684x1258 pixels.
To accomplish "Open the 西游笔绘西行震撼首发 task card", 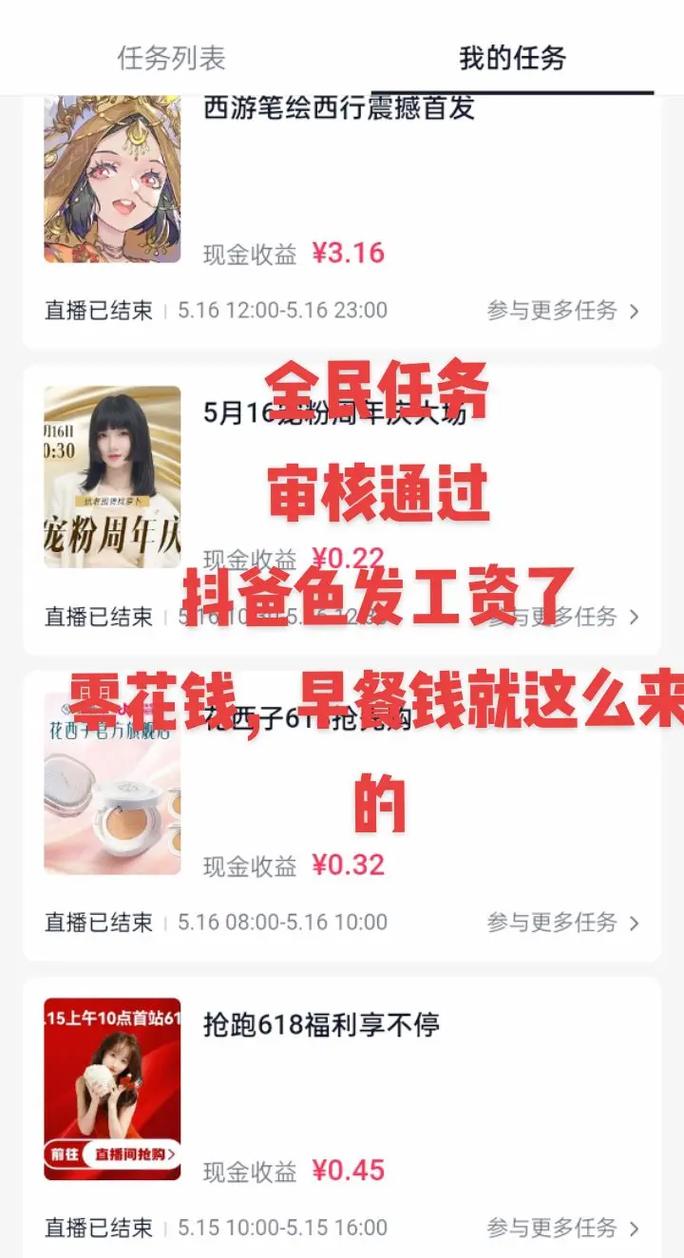I will click(x=339, y=107).
